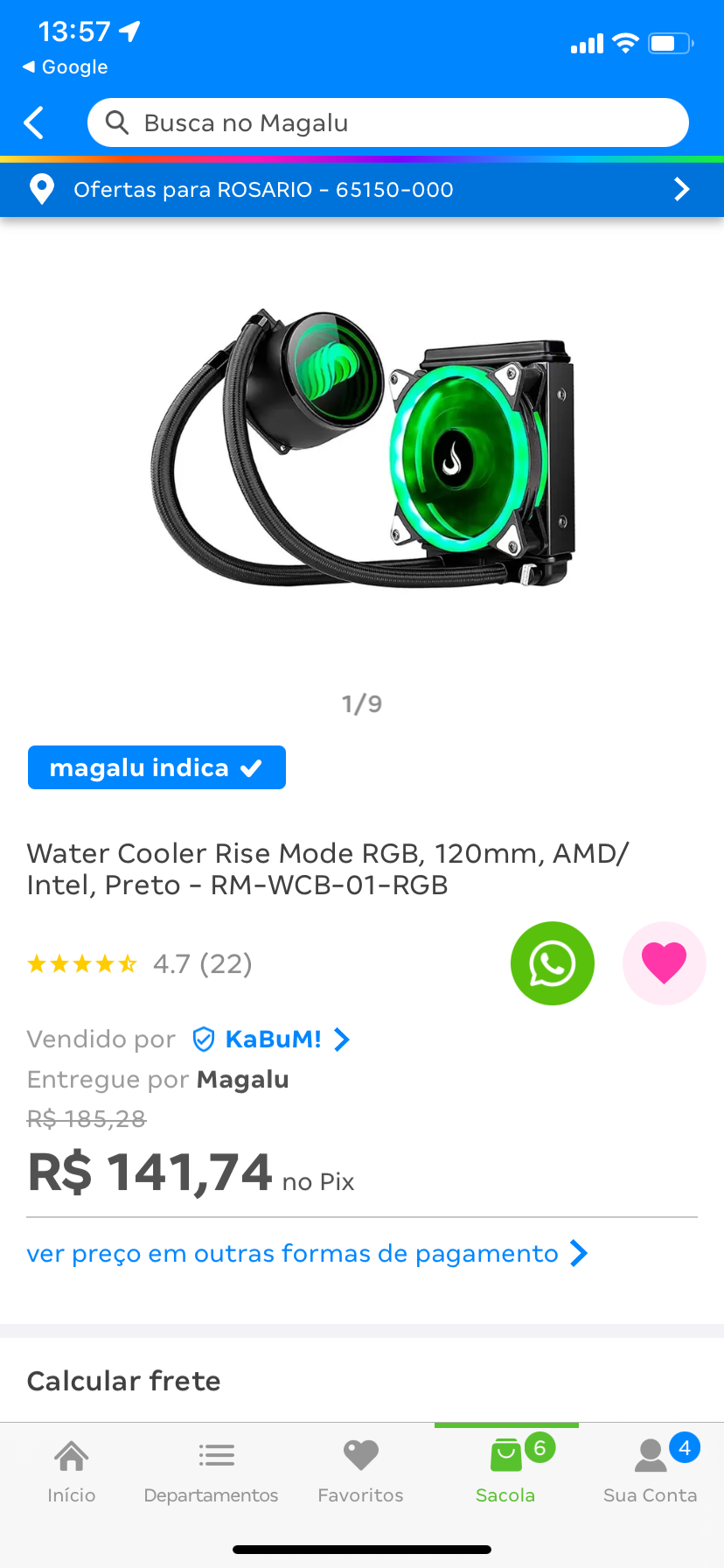View price in other payment methods
724x1568 pixels.
coord(307,1253)
